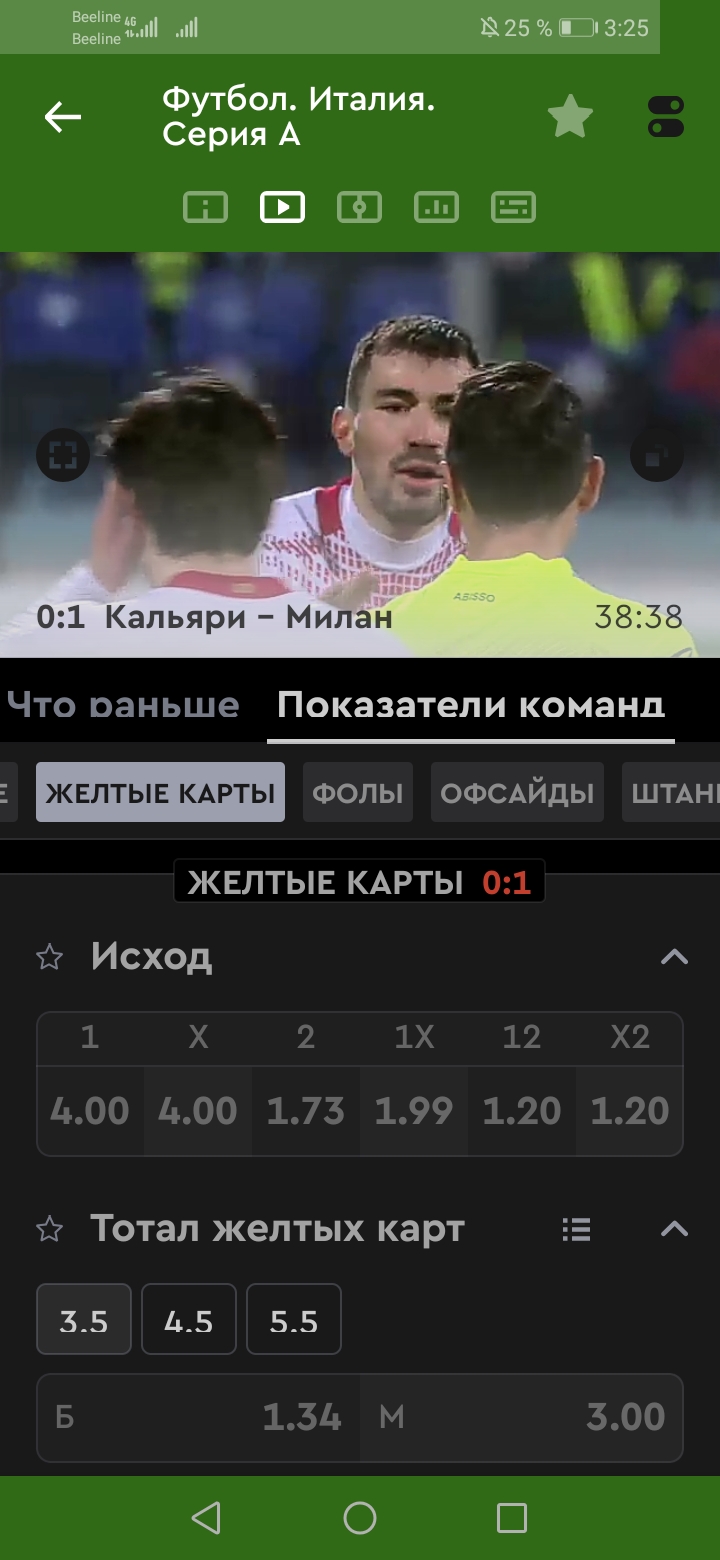Screen dimensions: 720x1560
Task: Bet on outcome 2 at odds 1.73
Action: tap(305, 1110)
